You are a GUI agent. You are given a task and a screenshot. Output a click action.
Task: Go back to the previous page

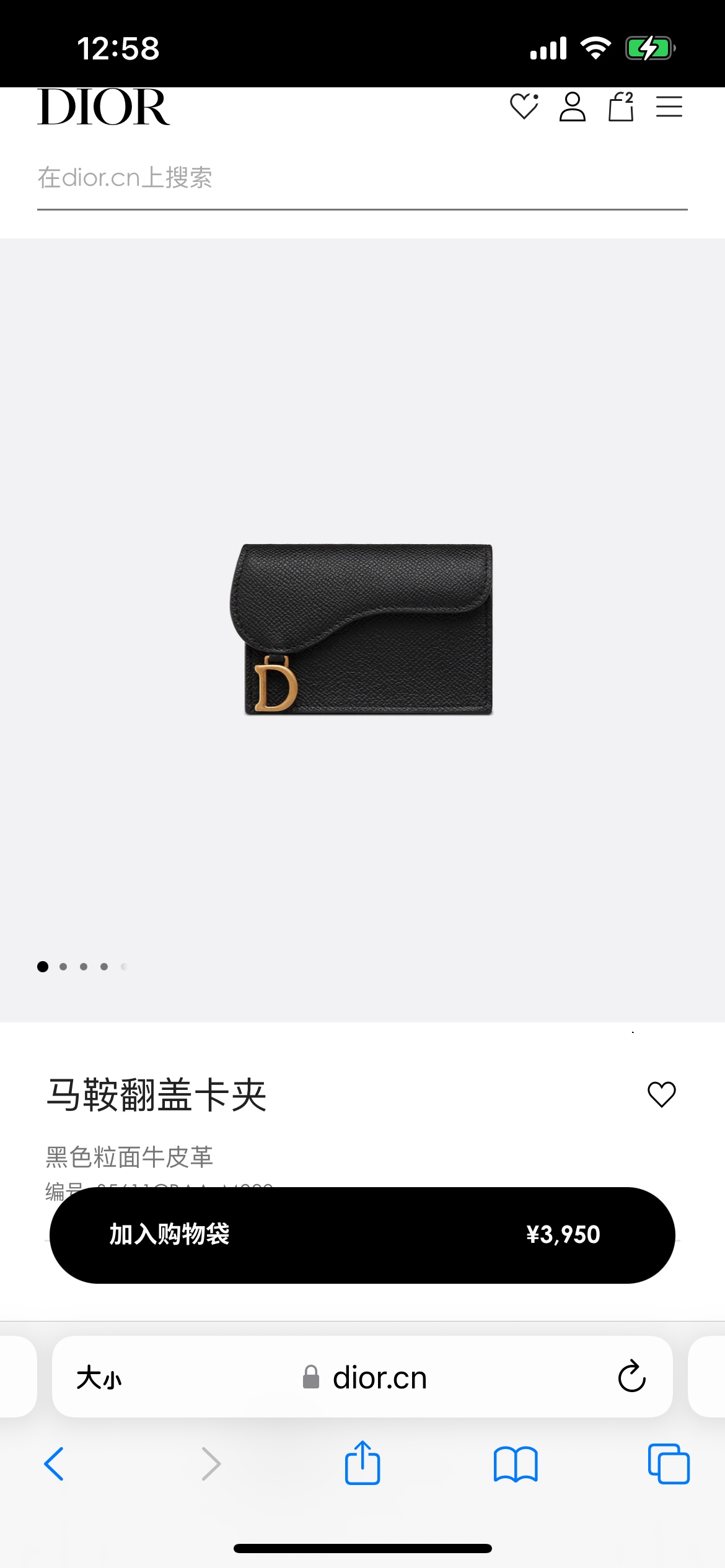click(x=54, y=1464)
